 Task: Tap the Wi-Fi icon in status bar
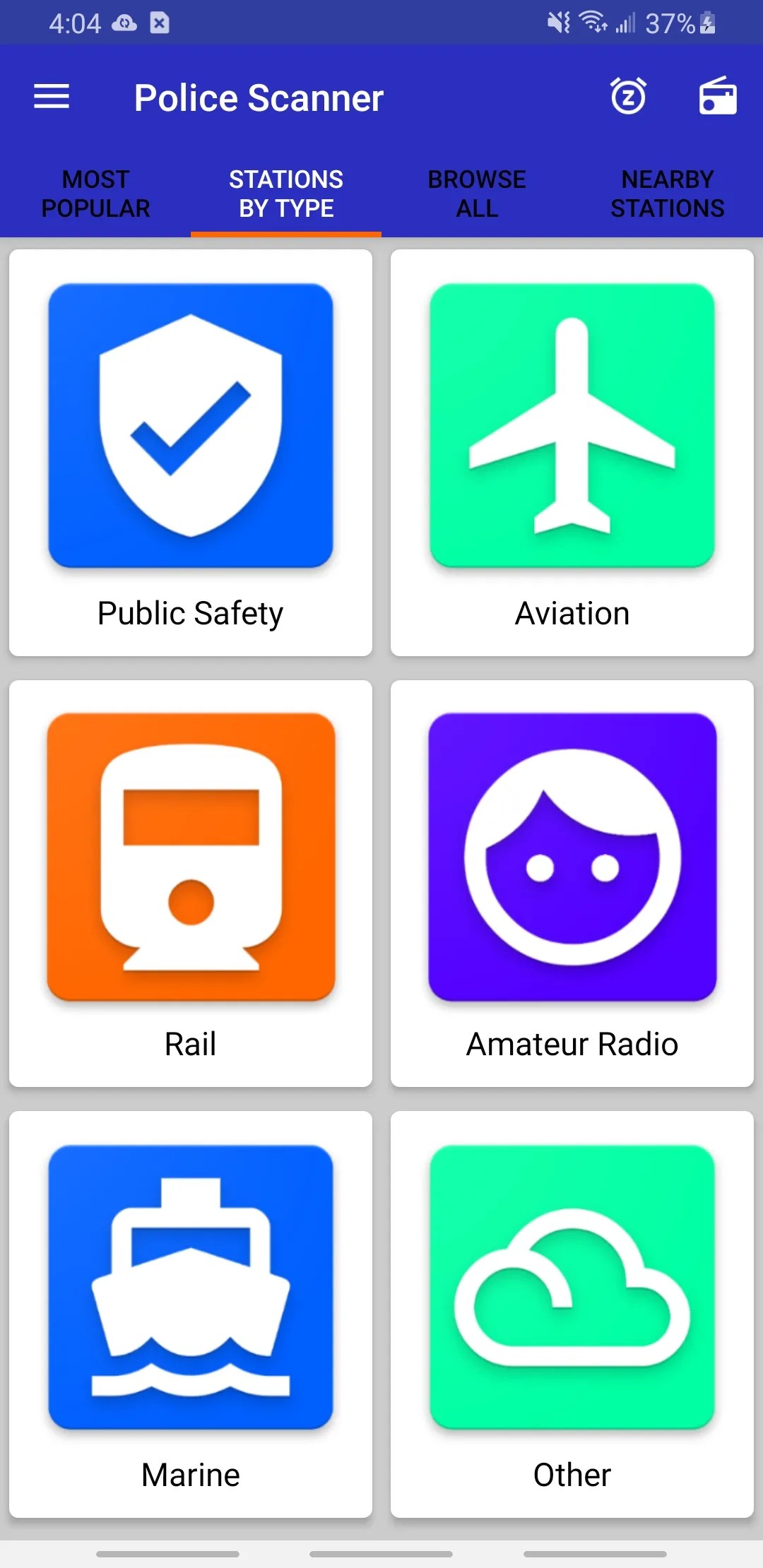pos(593,23)
